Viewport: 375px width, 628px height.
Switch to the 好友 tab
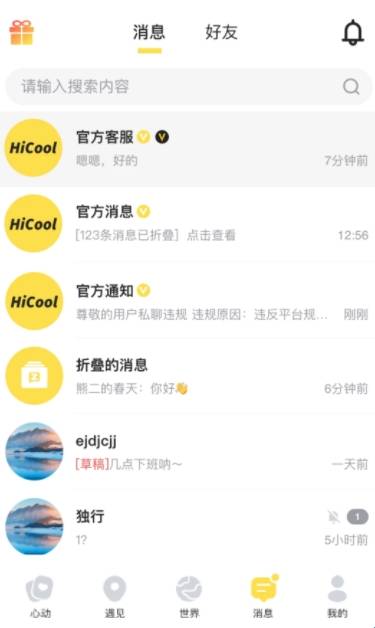221,32
